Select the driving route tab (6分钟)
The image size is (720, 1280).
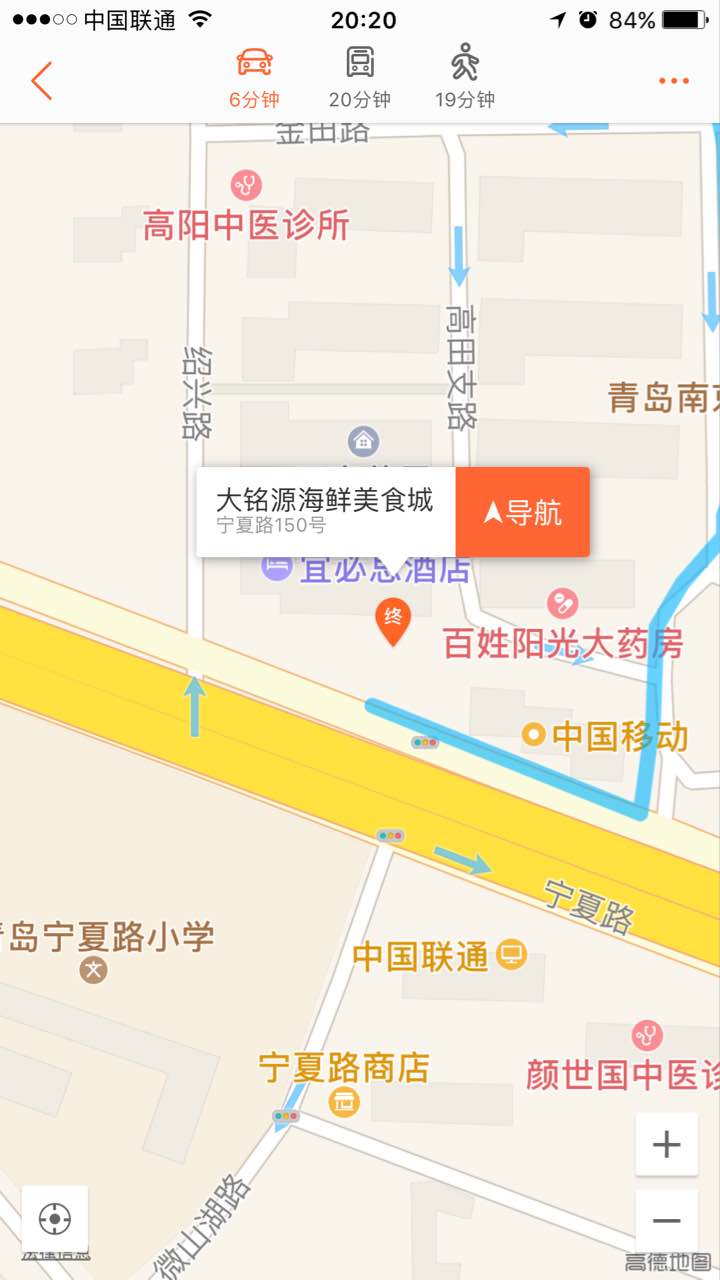click(x=254, y=78)
